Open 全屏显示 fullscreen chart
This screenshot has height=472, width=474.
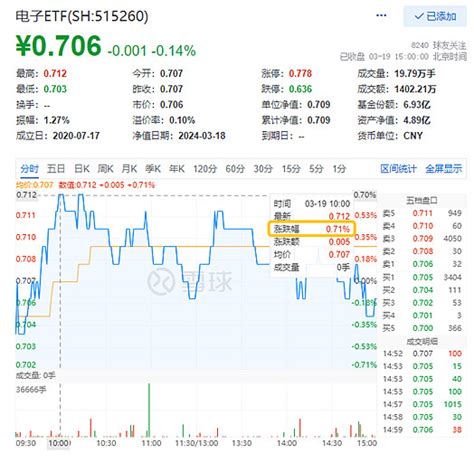tap(444, 169)
